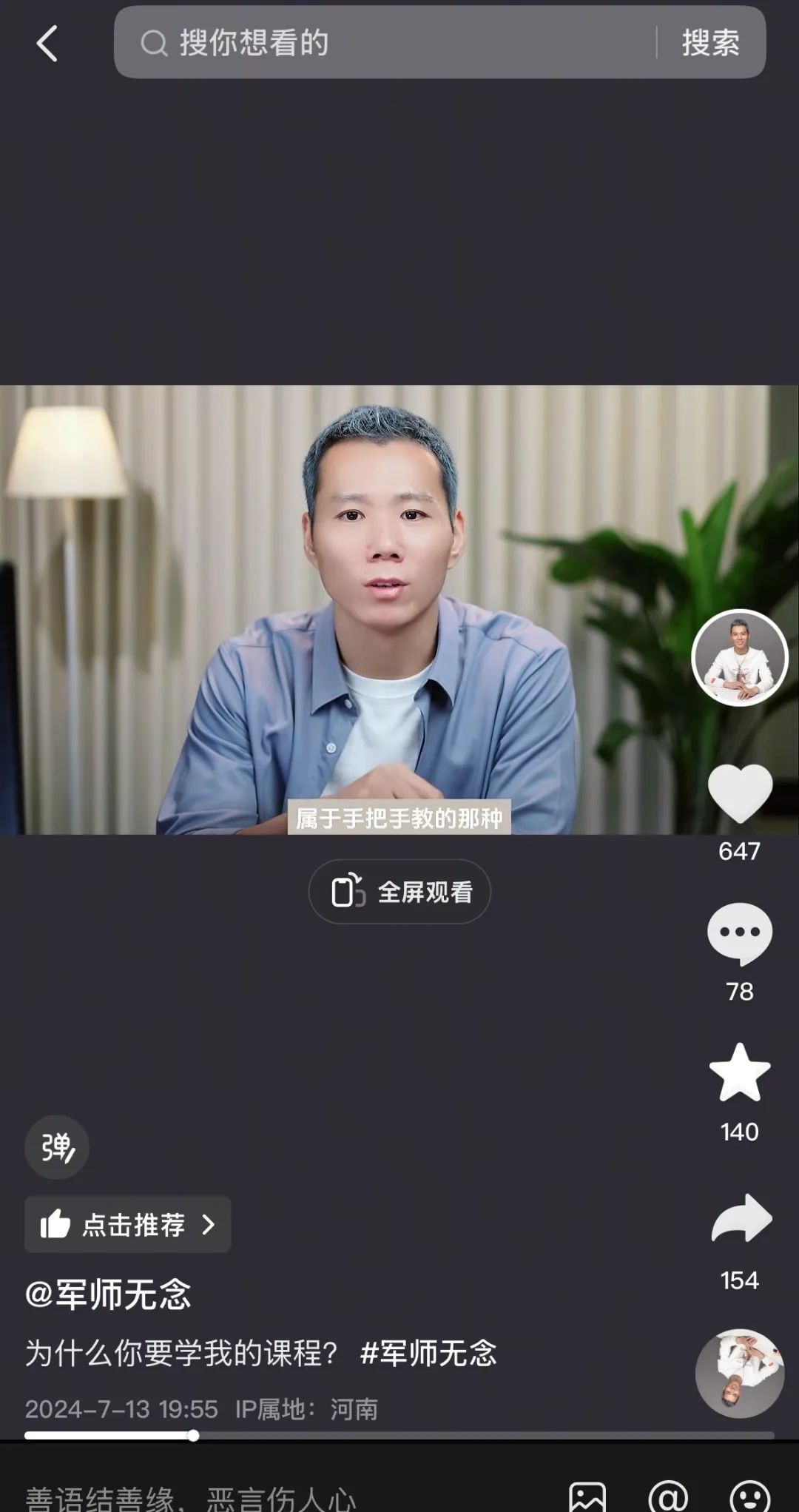Open the emoji picker

coord(749,1496)
